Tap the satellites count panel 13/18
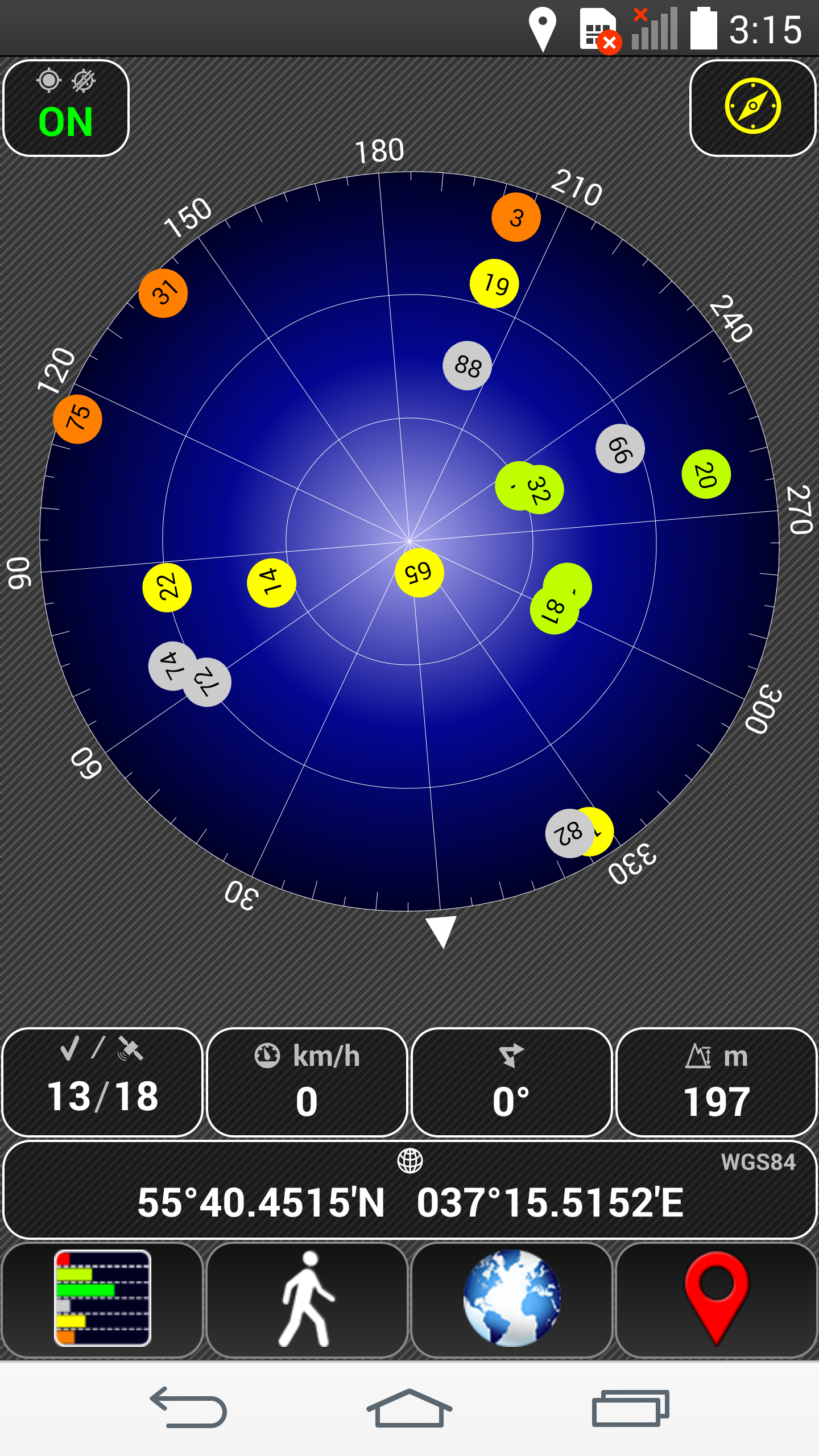Viewport: 819px width, 1456px height. [x=102, y=1082]
